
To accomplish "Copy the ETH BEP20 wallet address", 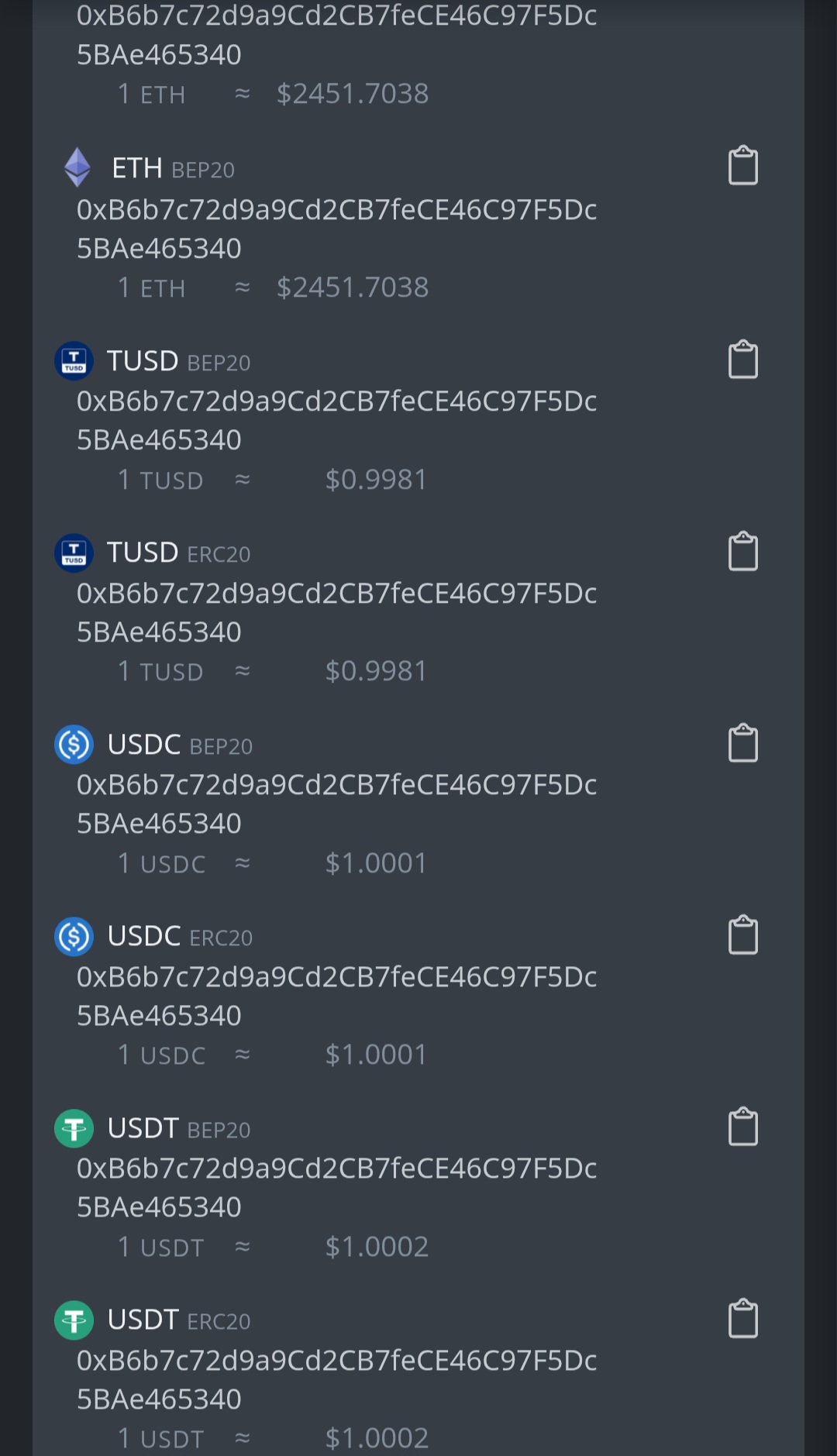I will 742,165.
